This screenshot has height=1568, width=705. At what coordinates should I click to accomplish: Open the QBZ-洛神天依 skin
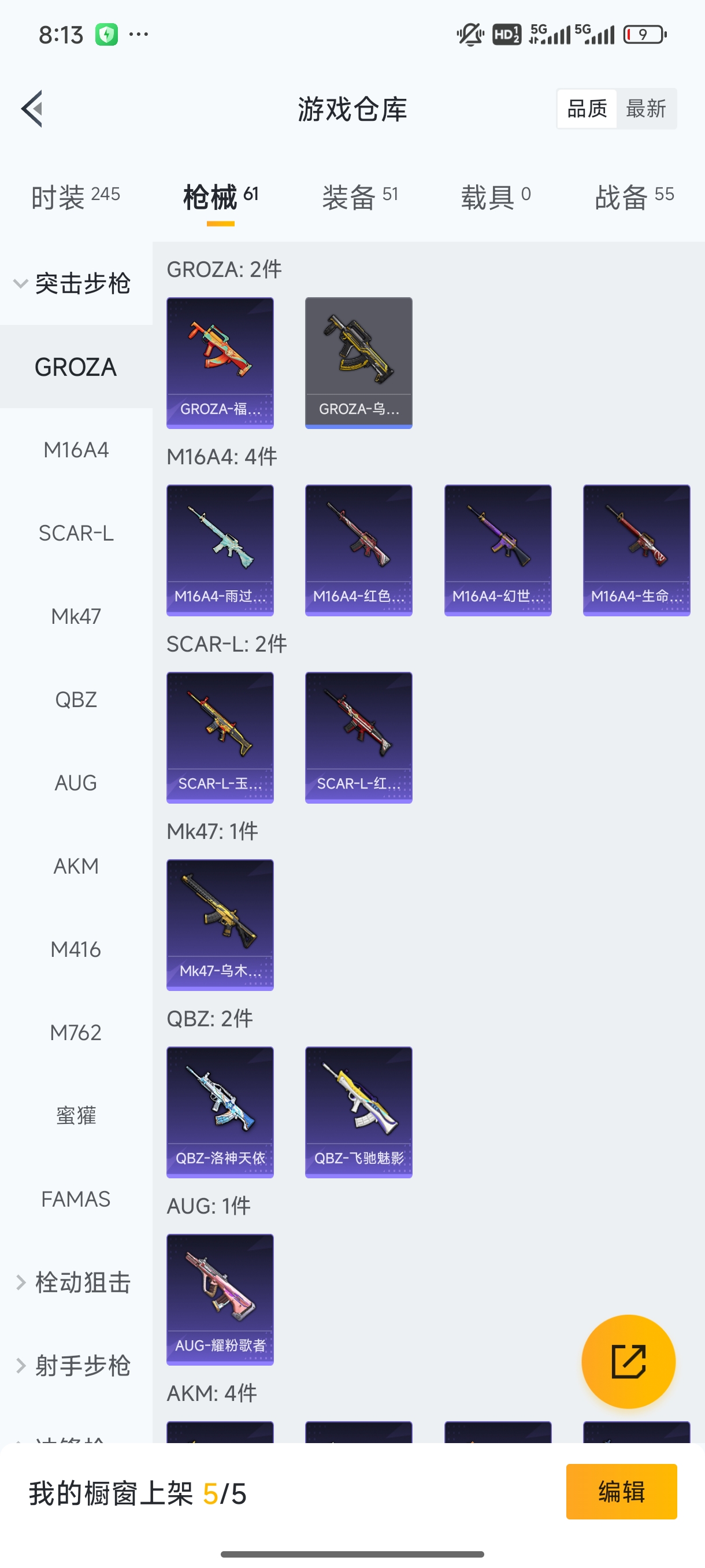point(220,1112)
